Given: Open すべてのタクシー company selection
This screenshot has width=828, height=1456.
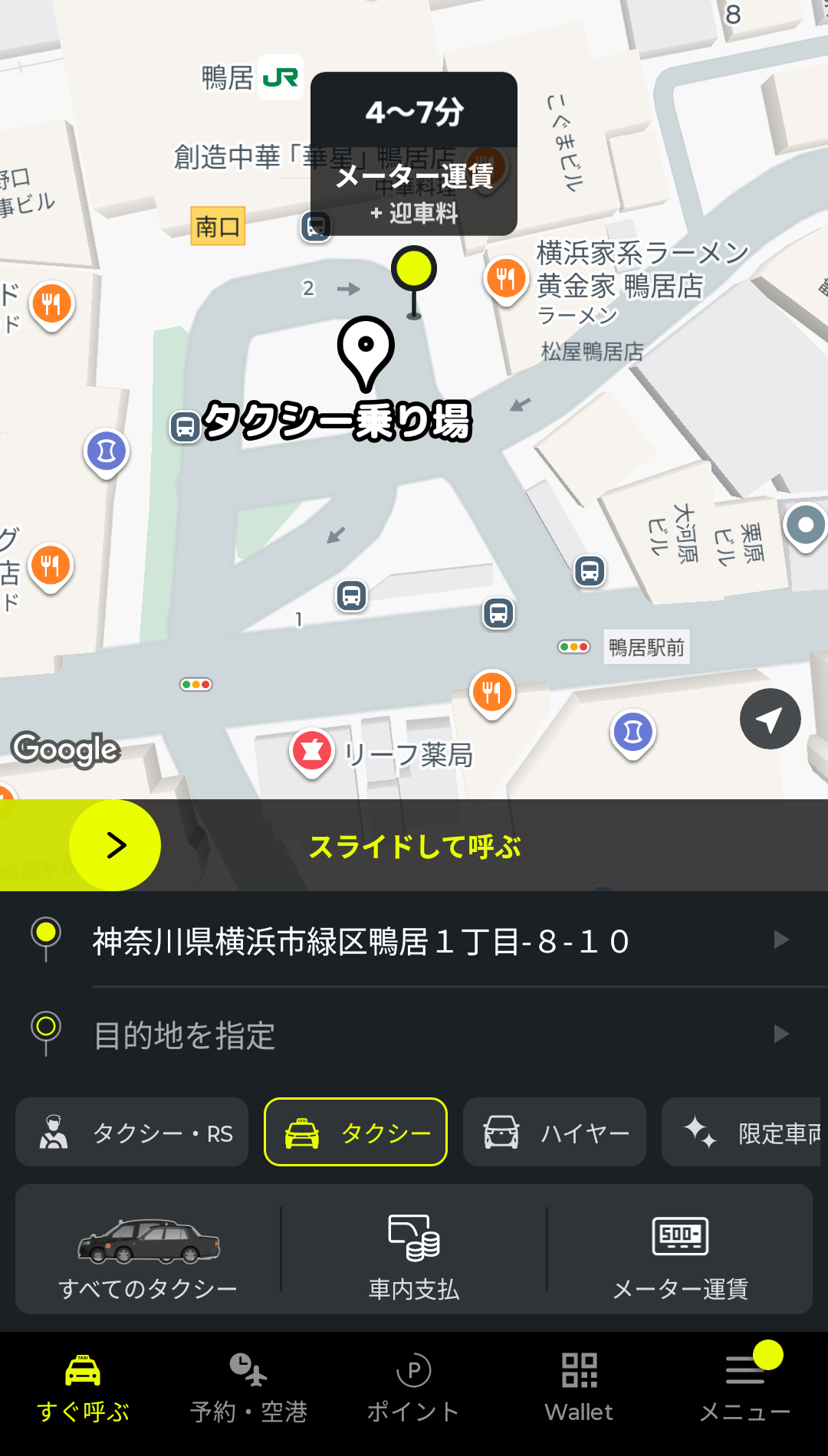Looking at the screenshot, I should 148,1251.
